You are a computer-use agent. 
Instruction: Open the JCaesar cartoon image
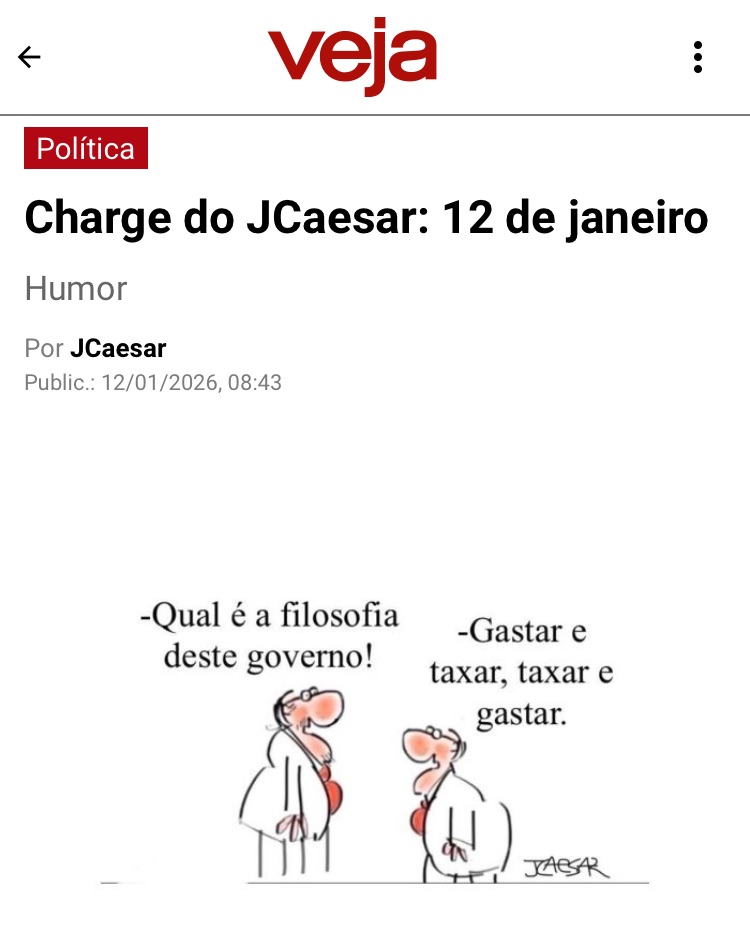click(375, 740)
